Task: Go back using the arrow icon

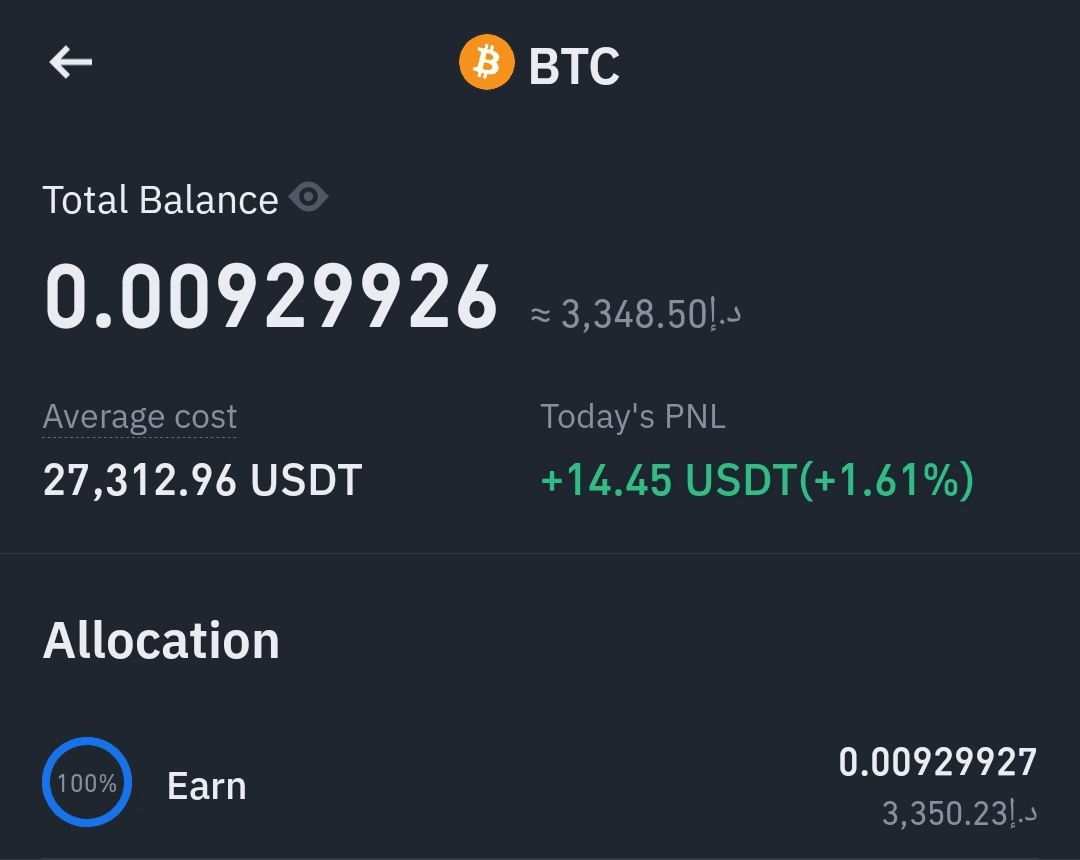Action: pos(70,63)
